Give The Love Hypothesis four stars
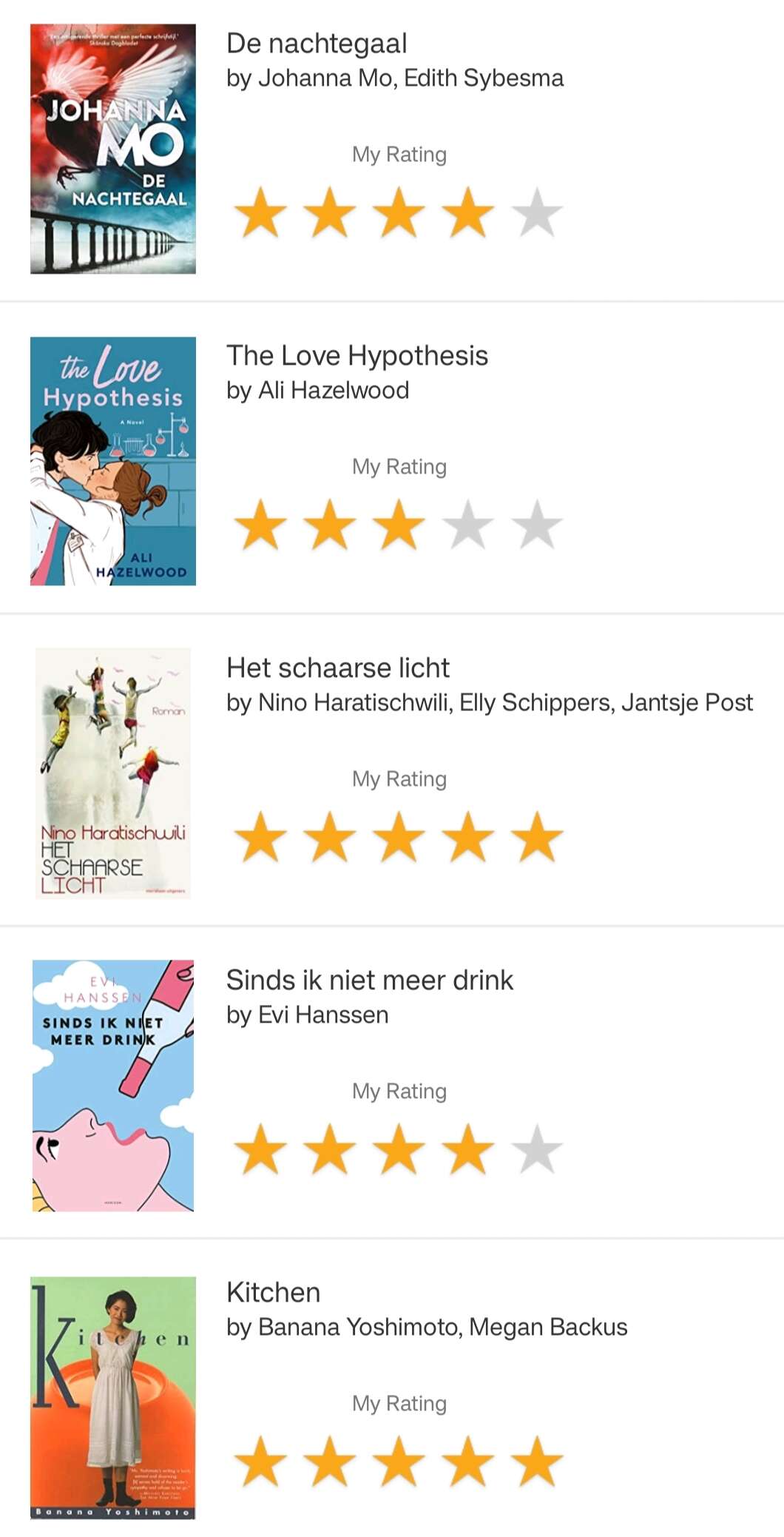784x1537 pixels. (x=467, y=525)
